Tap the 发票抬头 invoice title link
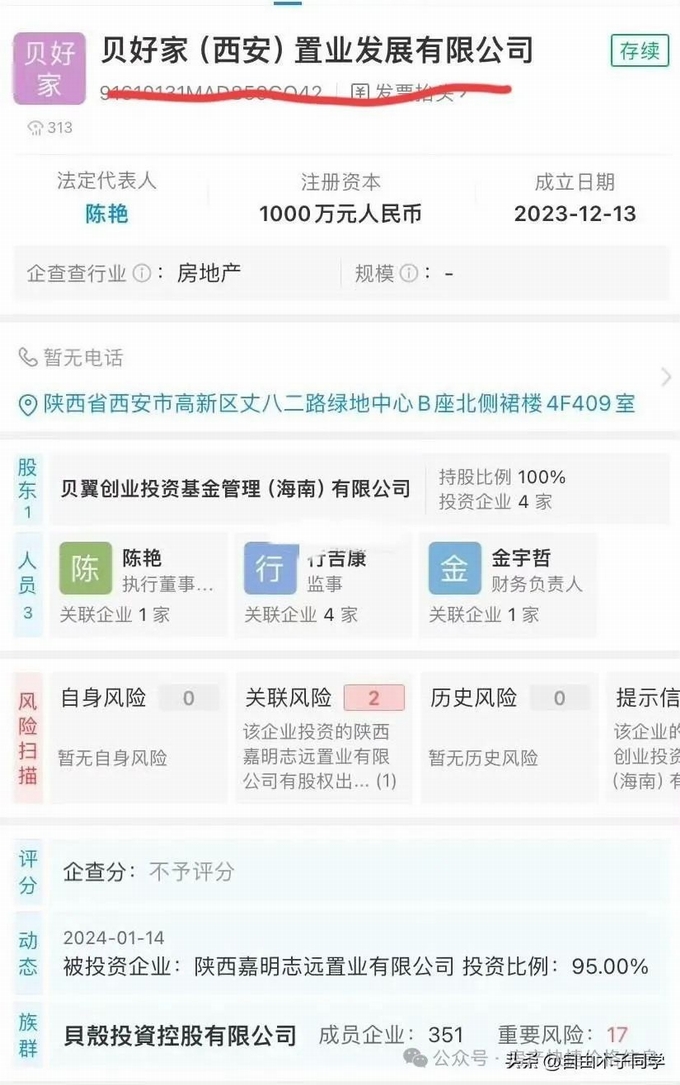 (x=408, y=93)
